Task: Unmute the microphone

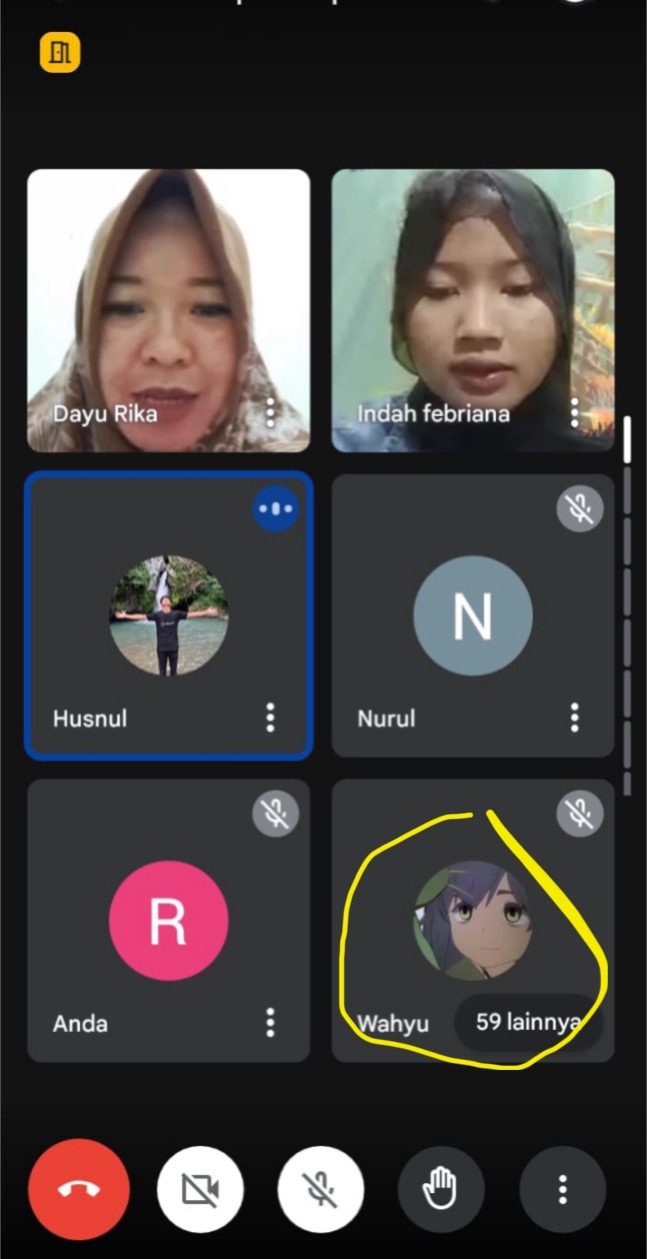Action: pos(320,1189)
